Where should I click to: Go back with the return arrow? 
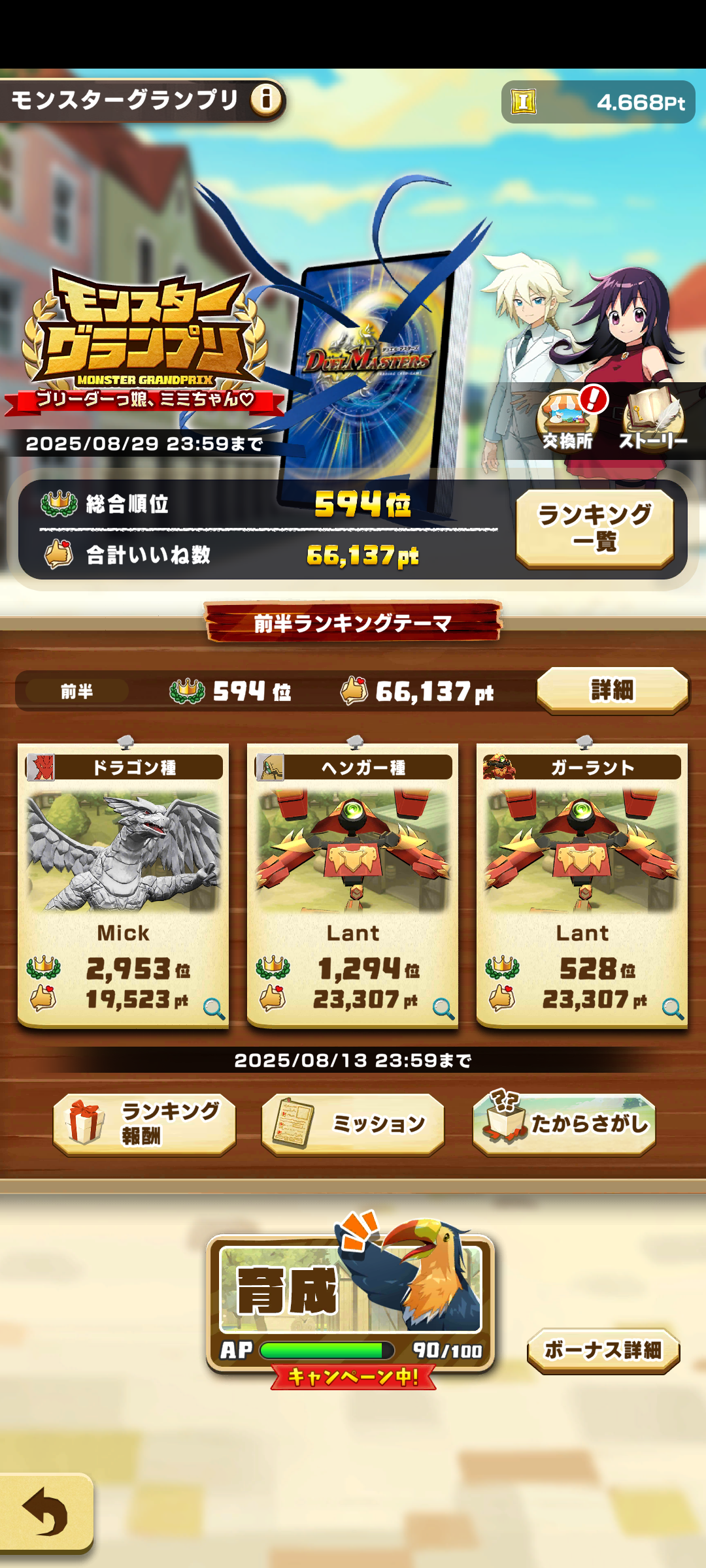pyautogui.click(x=46, y=1512)
